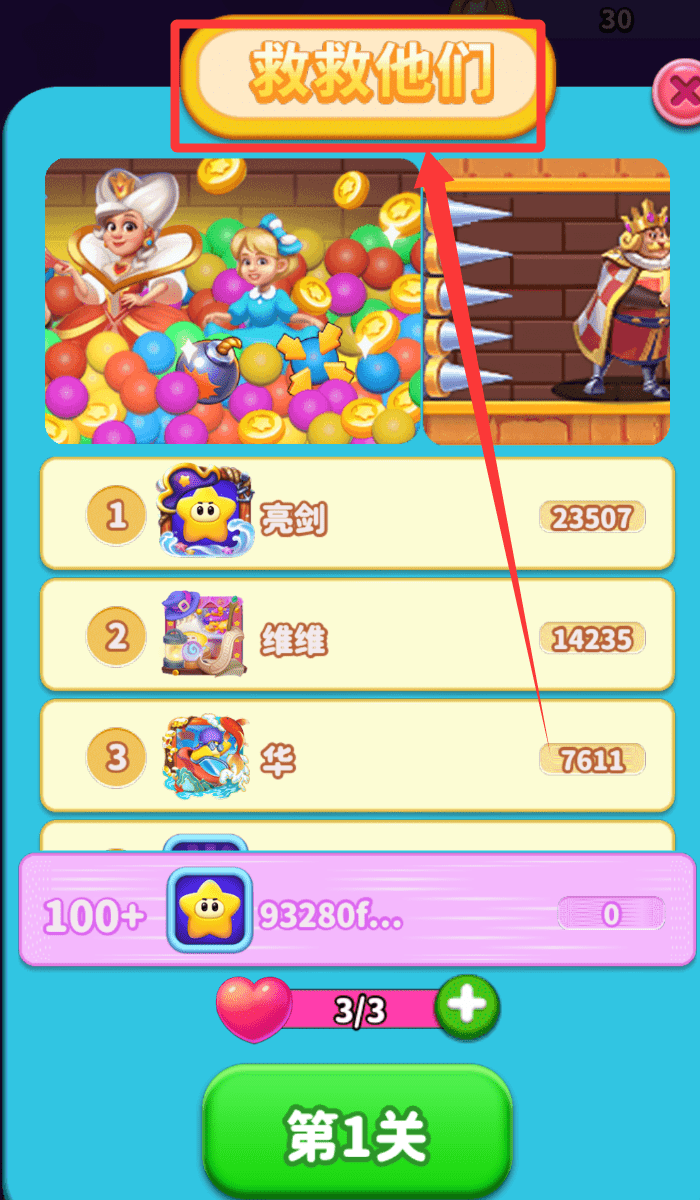
Task: Add more hearts with the plus icon
Action: 467,1007
